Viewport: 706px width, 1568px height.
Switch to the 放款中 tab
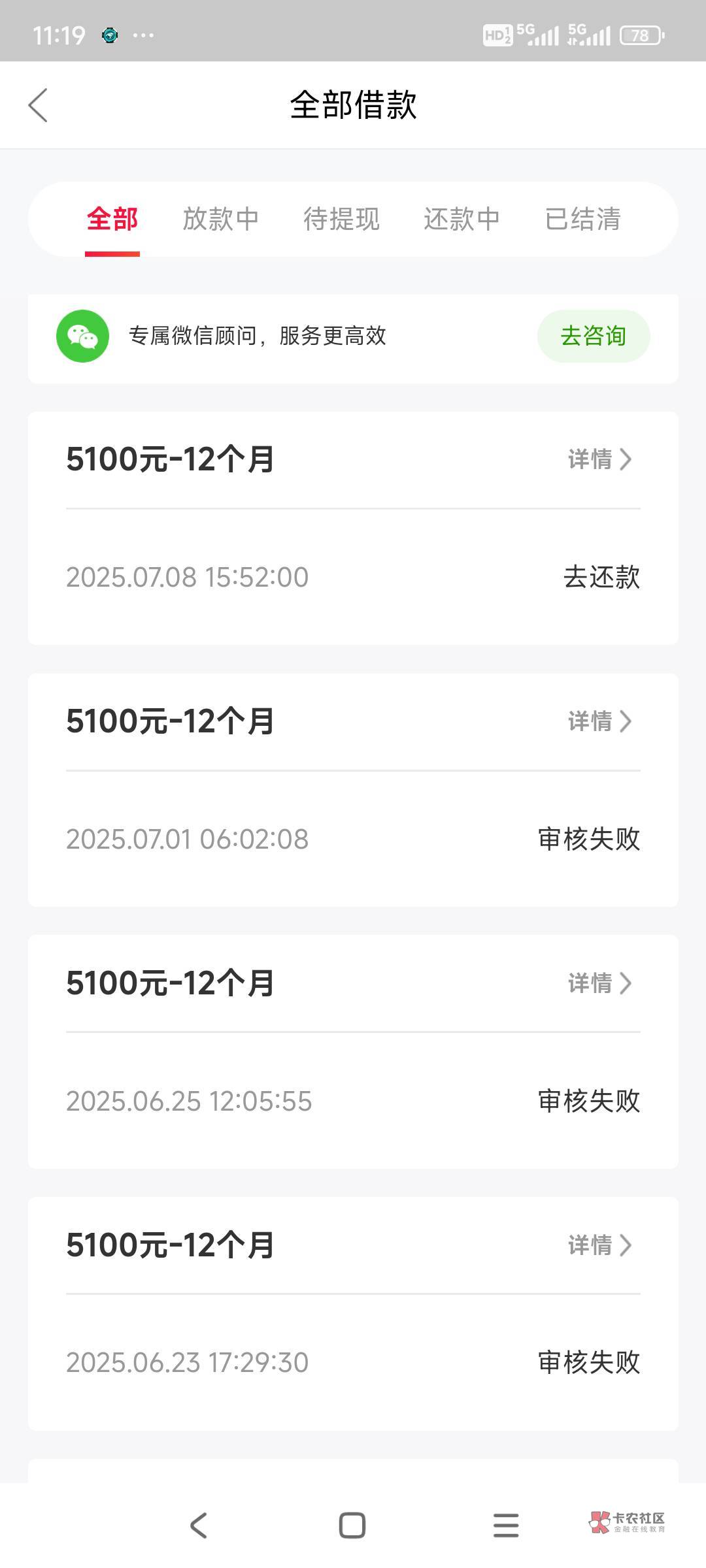click(x=220, y=219)
